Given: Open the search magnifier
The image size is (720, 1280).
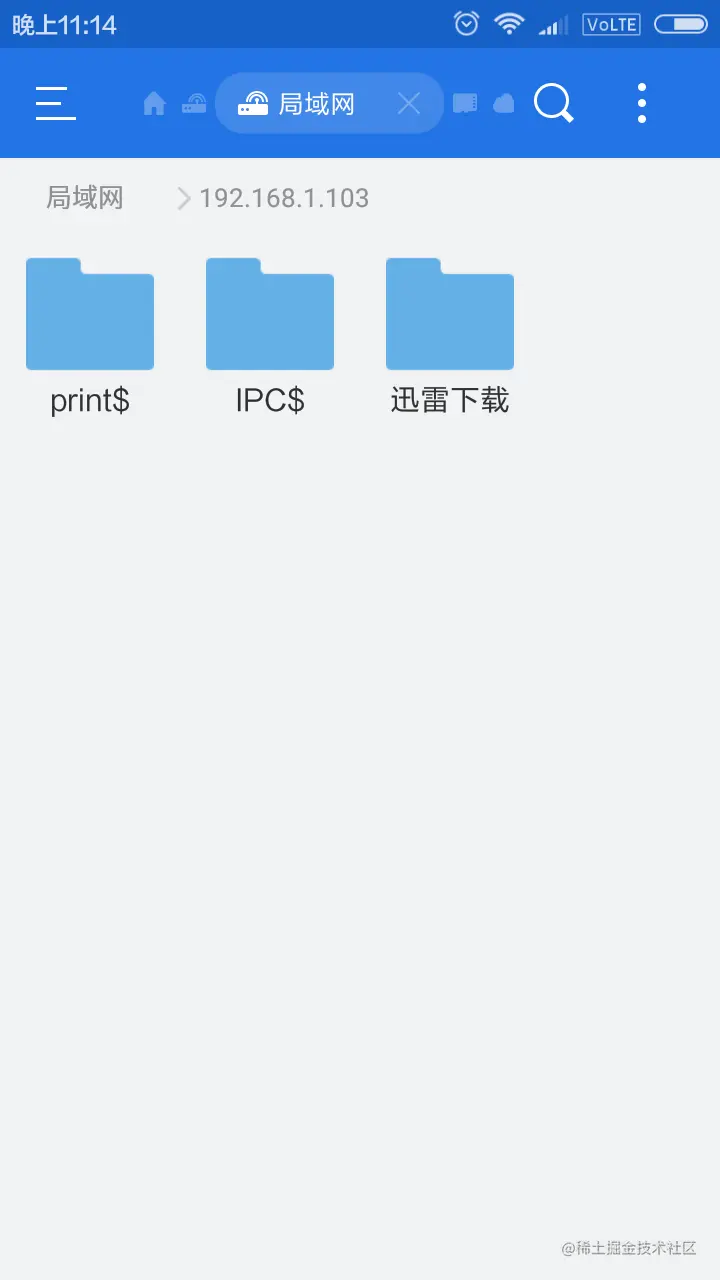Looking at the screenshot, I should [x=553, y=103].
